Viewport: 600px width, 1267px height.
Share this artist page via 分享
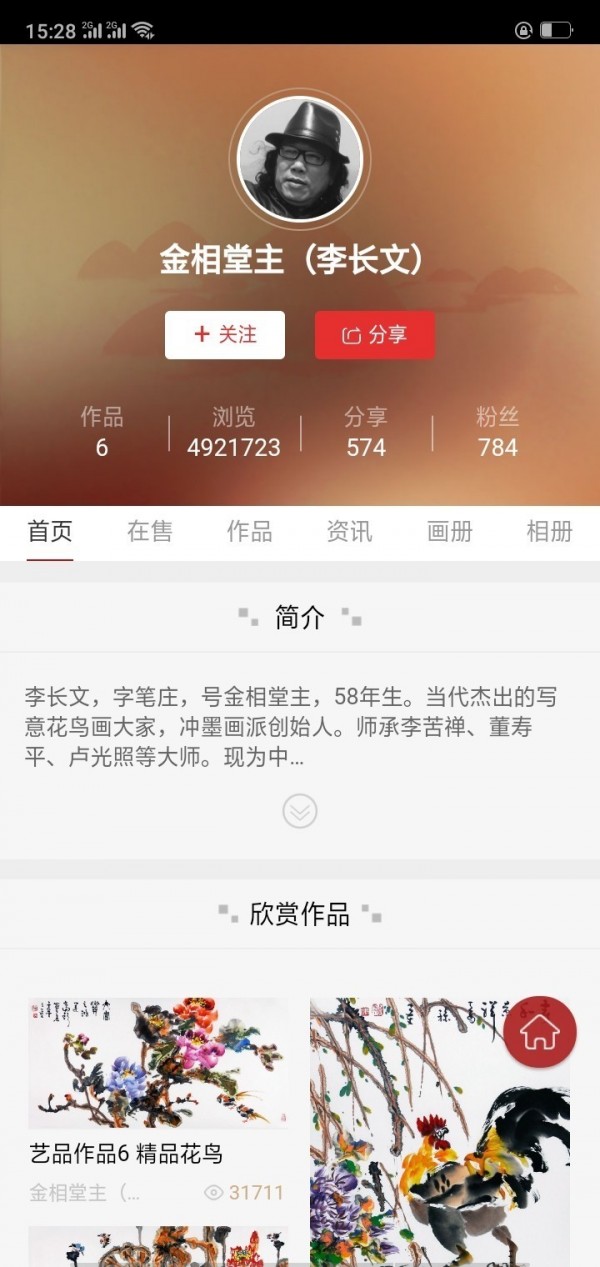(374, 335)
